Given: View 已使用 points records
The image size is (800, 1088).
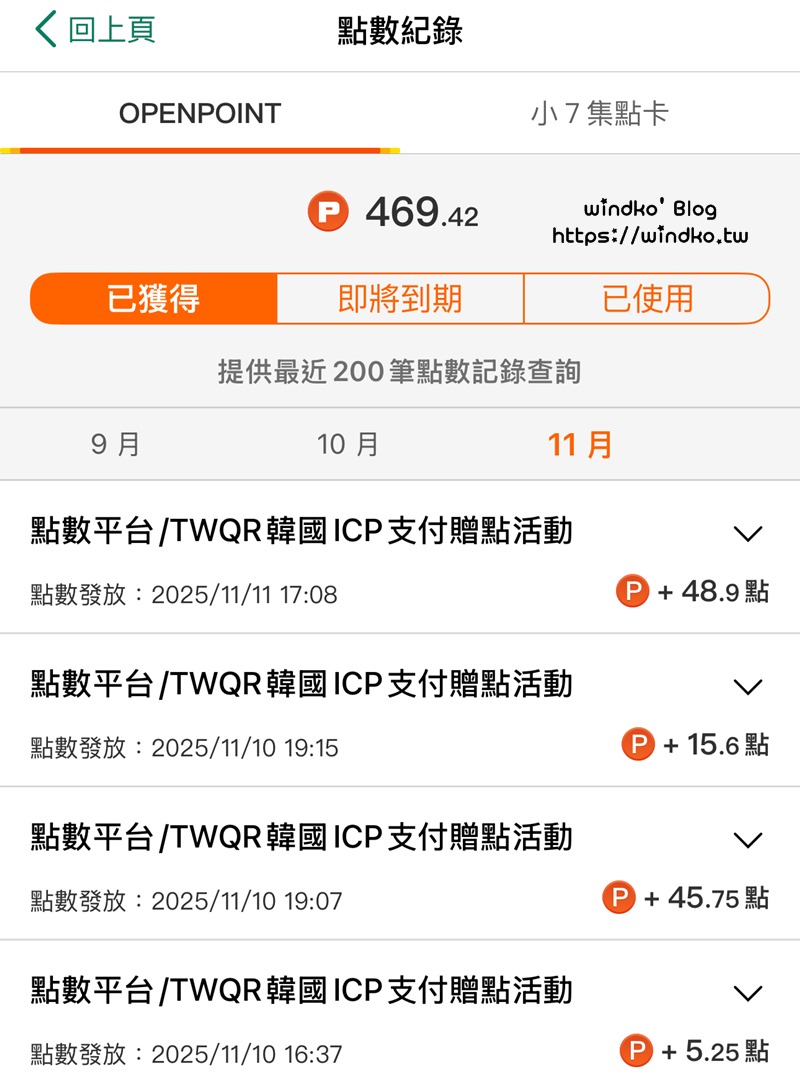Looking at the screenshot, I should point(647,299).
